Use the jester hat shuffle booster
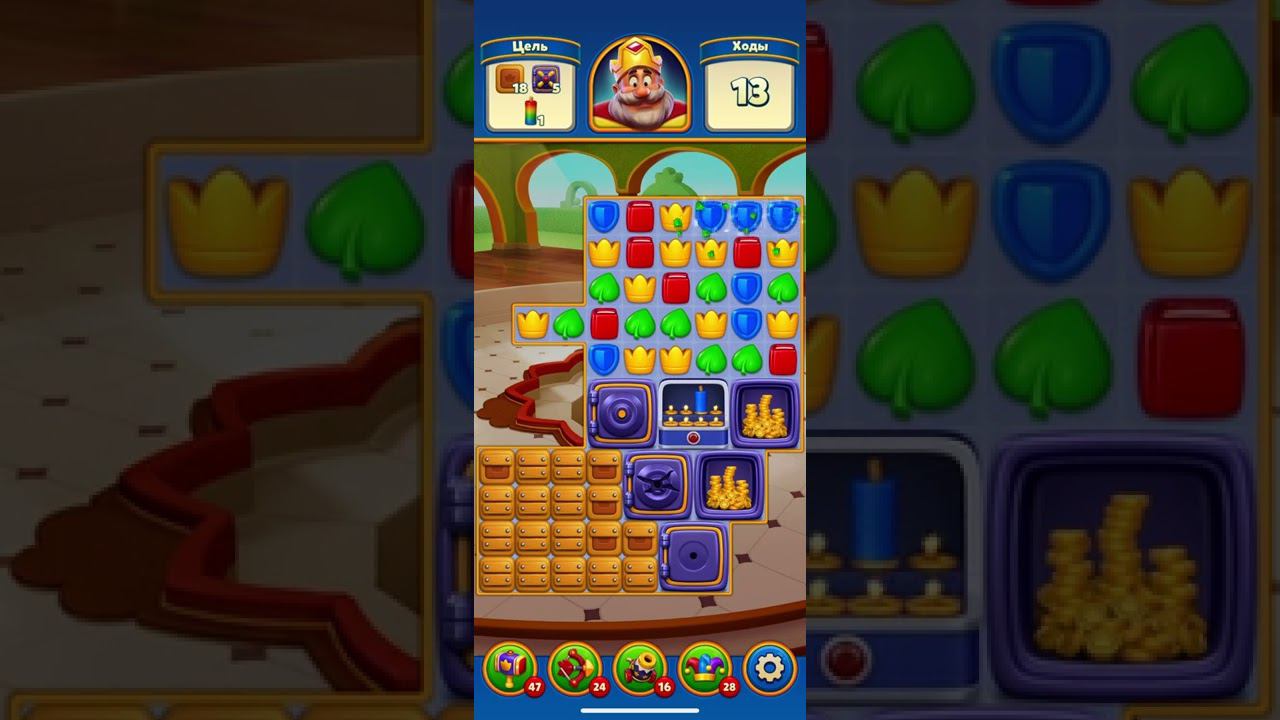 coord(705,667)
